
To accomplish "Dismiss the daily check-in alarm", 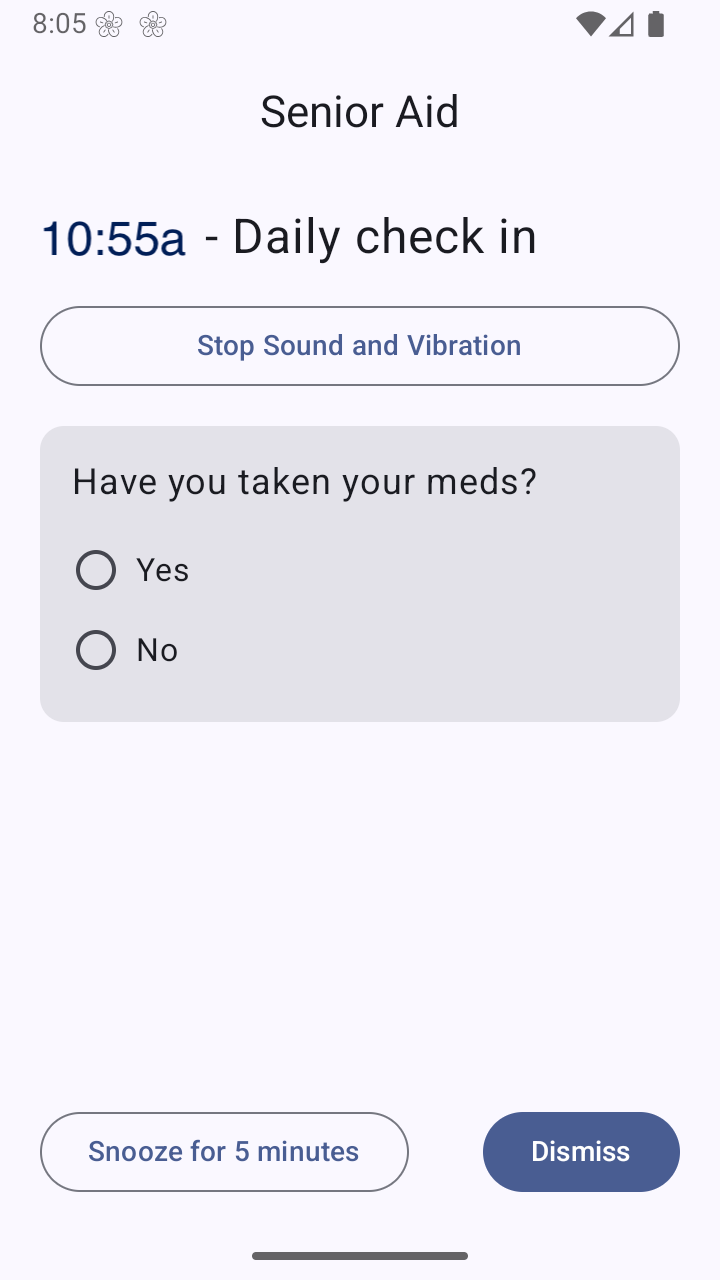I will pyautogui.click(x=581, y=1151).
